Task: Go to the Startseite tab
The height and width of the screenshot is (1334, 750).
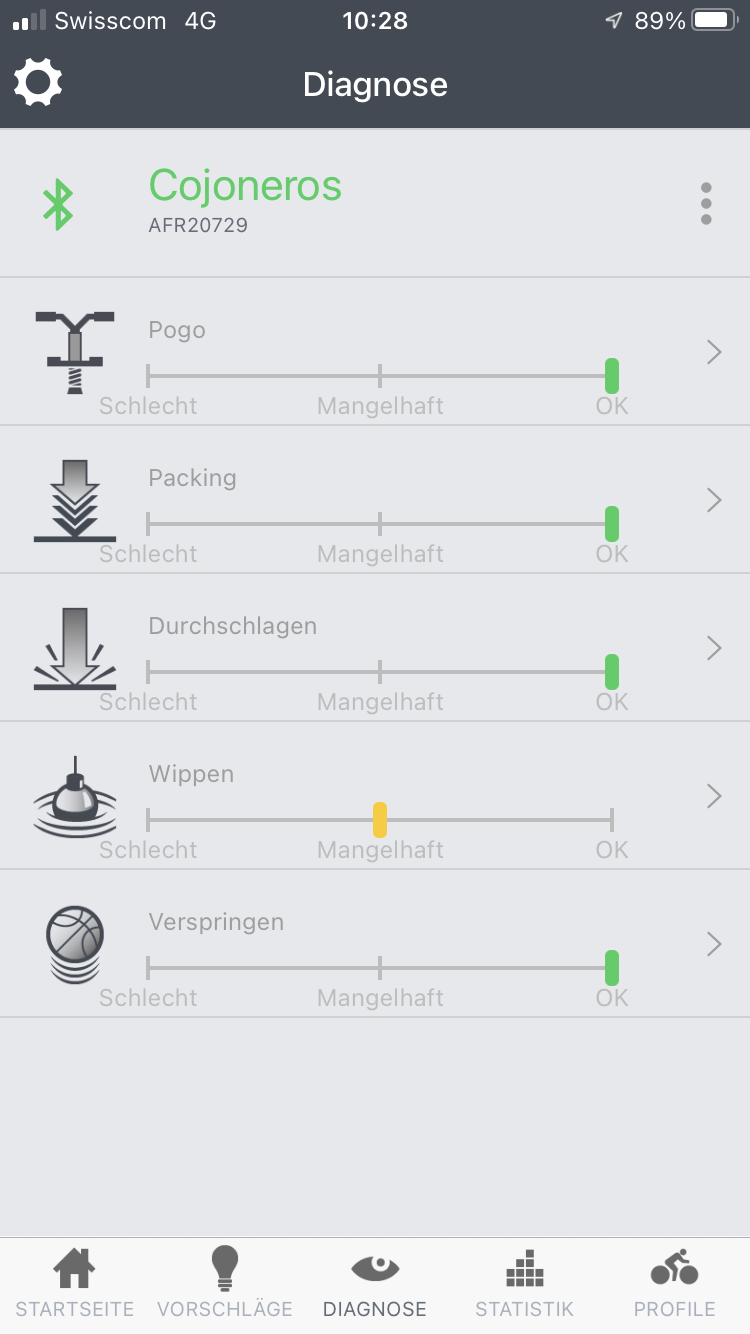Action: tap(75, 1283)
